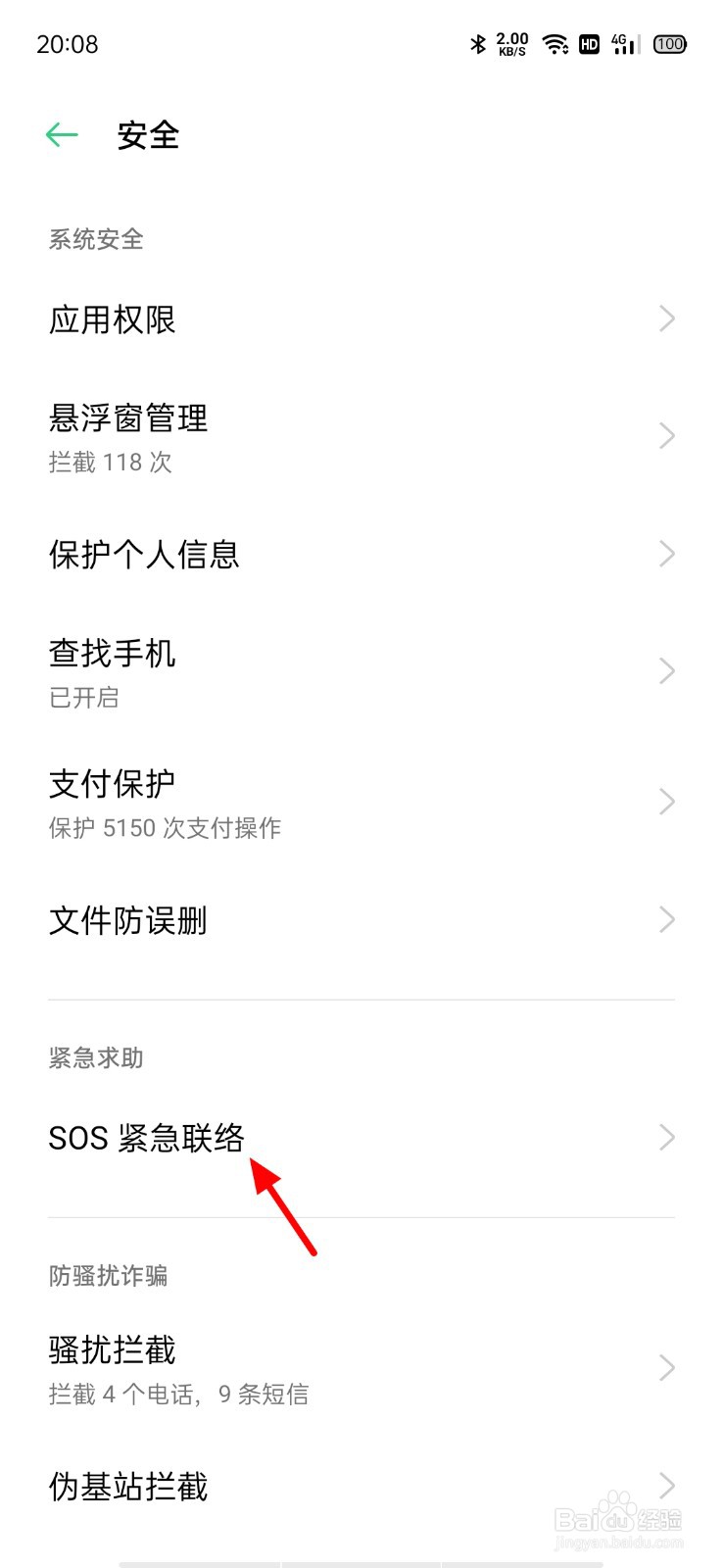The width and height of the screenshot is (723, 1568).
Task: Click the HD volte status icon
Action: [589, 45]
